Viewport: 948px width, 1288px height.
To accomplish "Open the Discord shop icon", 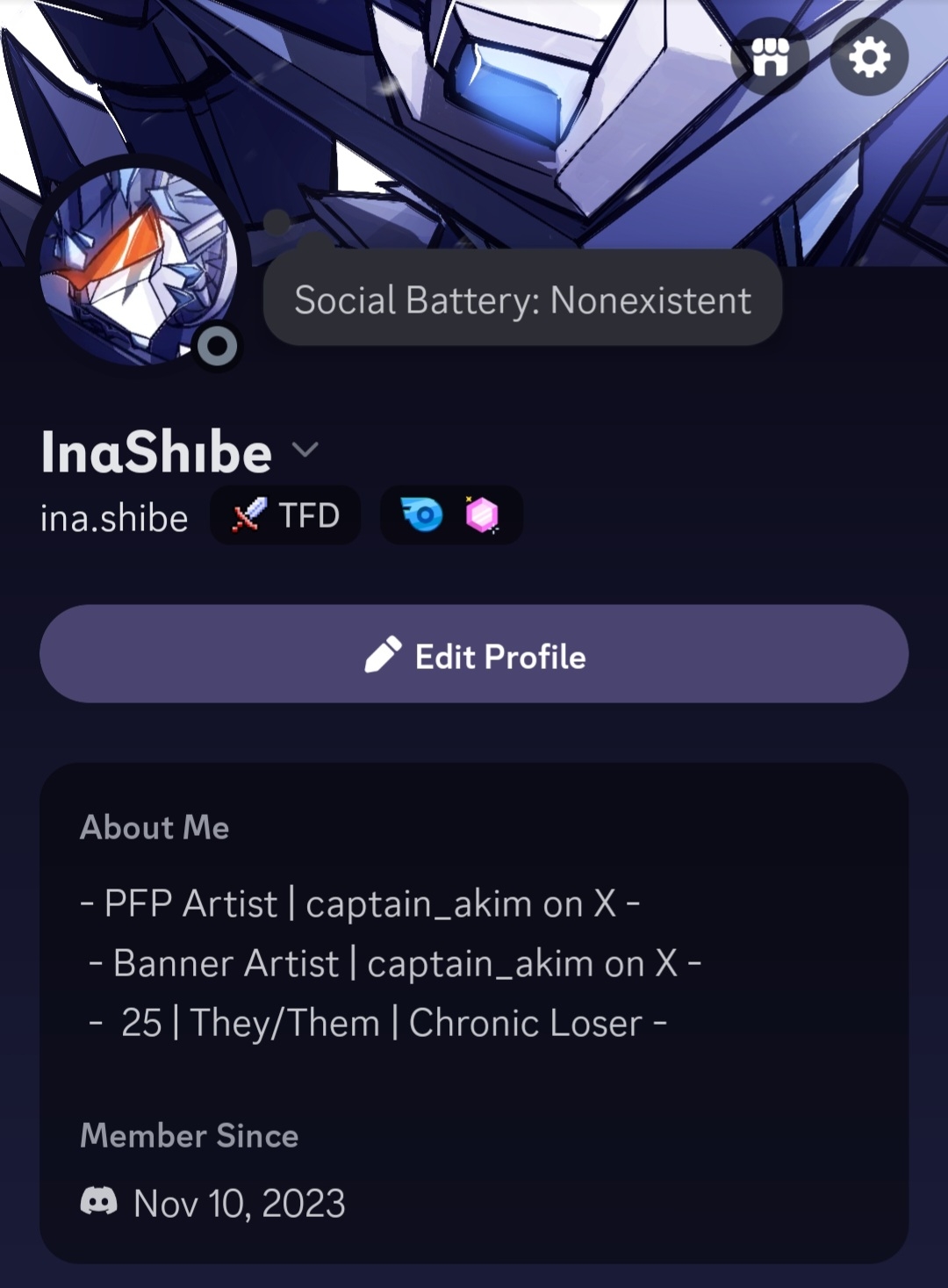I will point(770,58).
